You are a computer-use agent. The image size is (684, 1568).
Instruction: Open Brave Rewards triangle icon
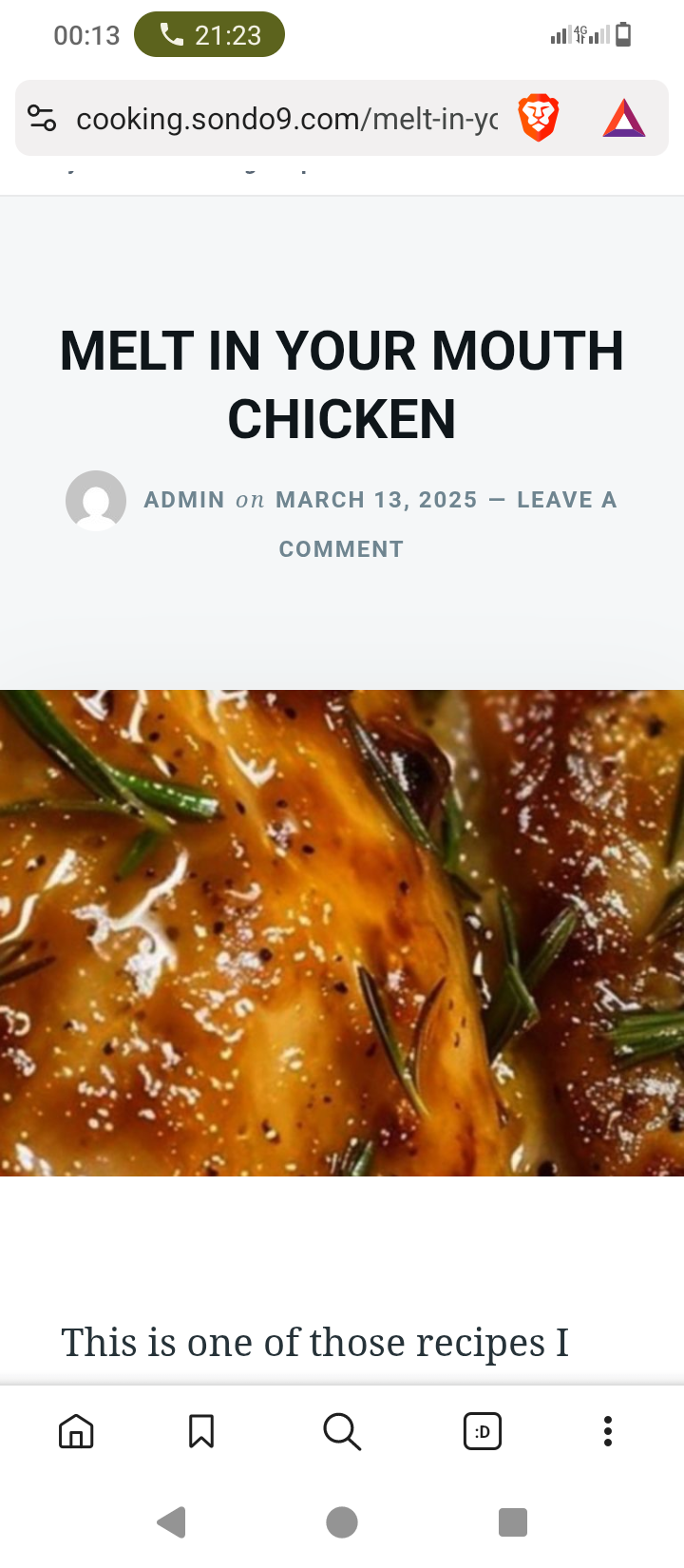tap(624, 119)
